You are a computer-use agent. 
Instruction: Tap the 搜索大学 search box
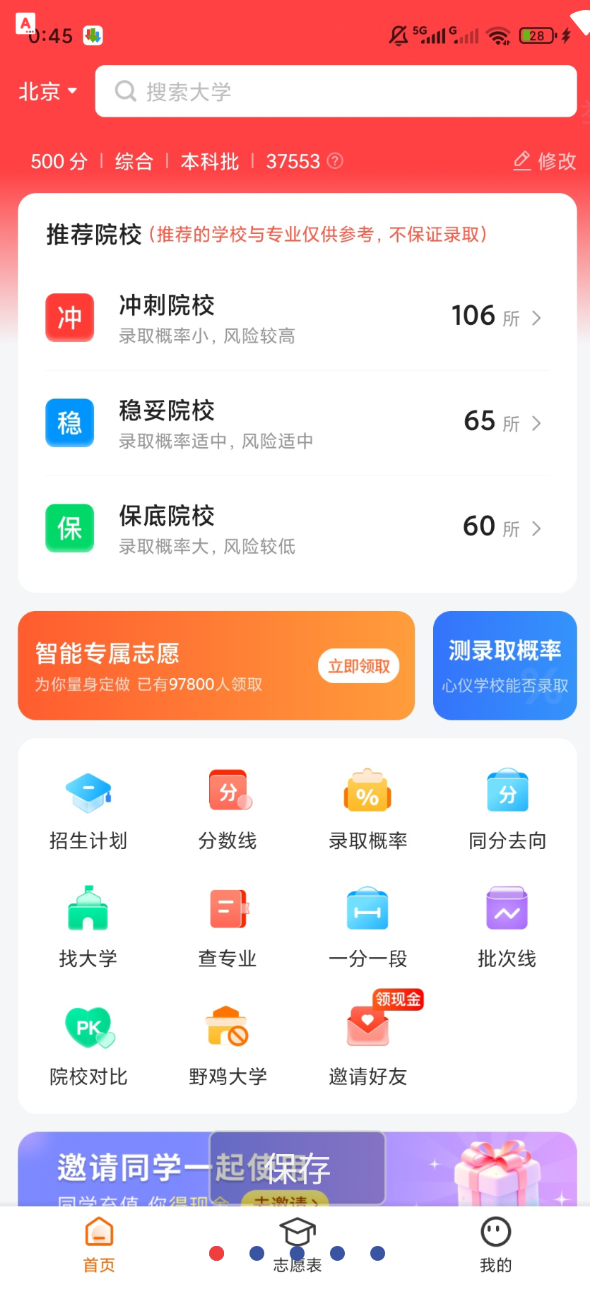click(336, 91)
